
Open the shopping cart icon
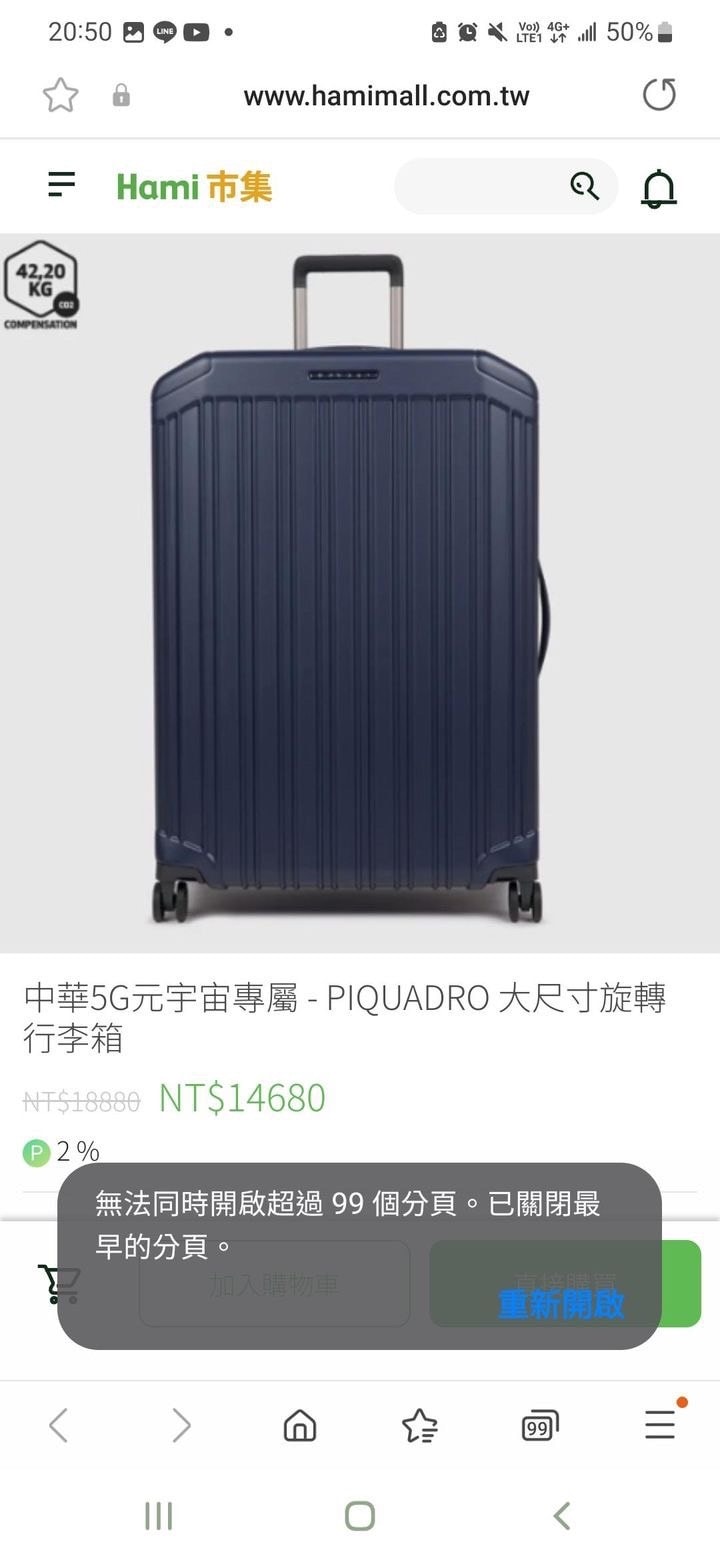pos(58,1284)
